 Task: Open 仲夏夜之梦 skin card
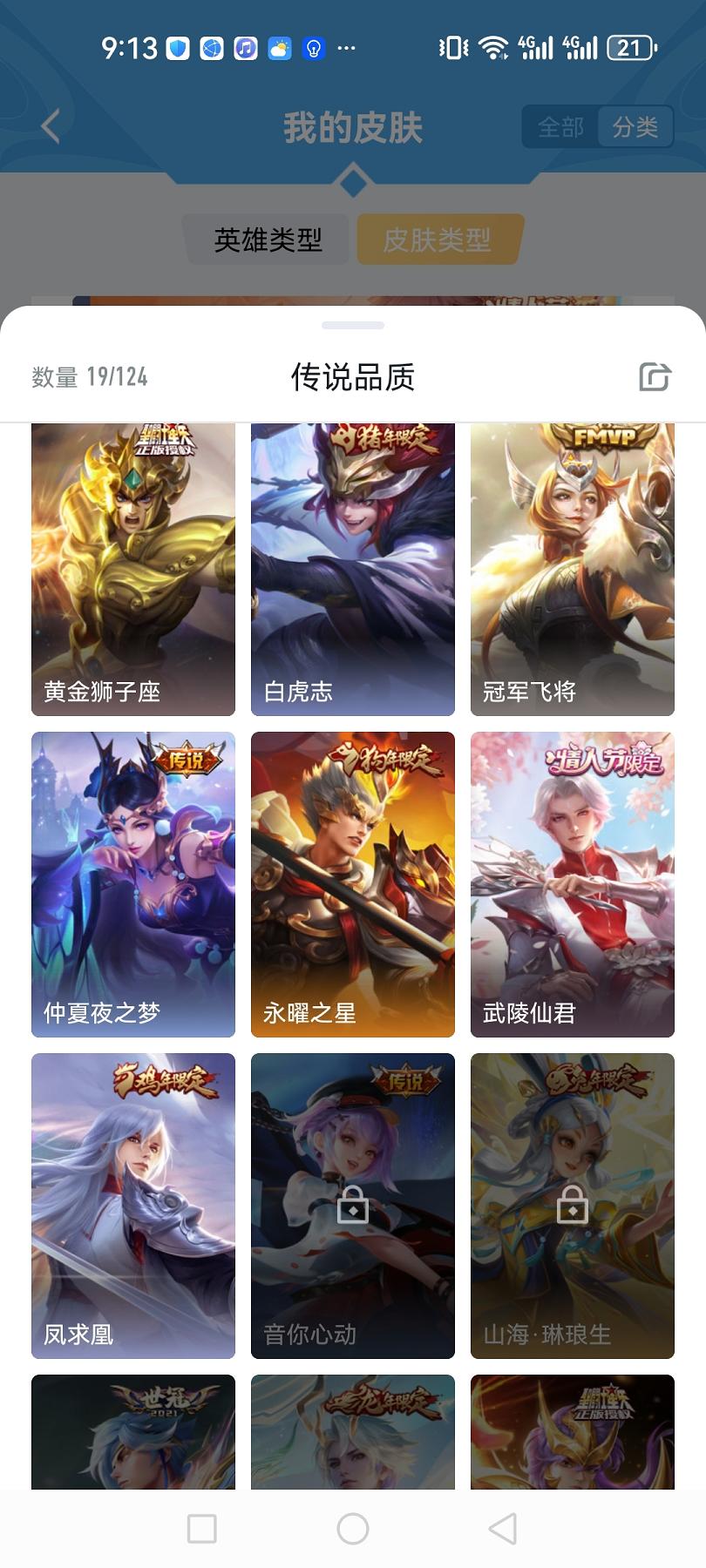pos(133,884)
